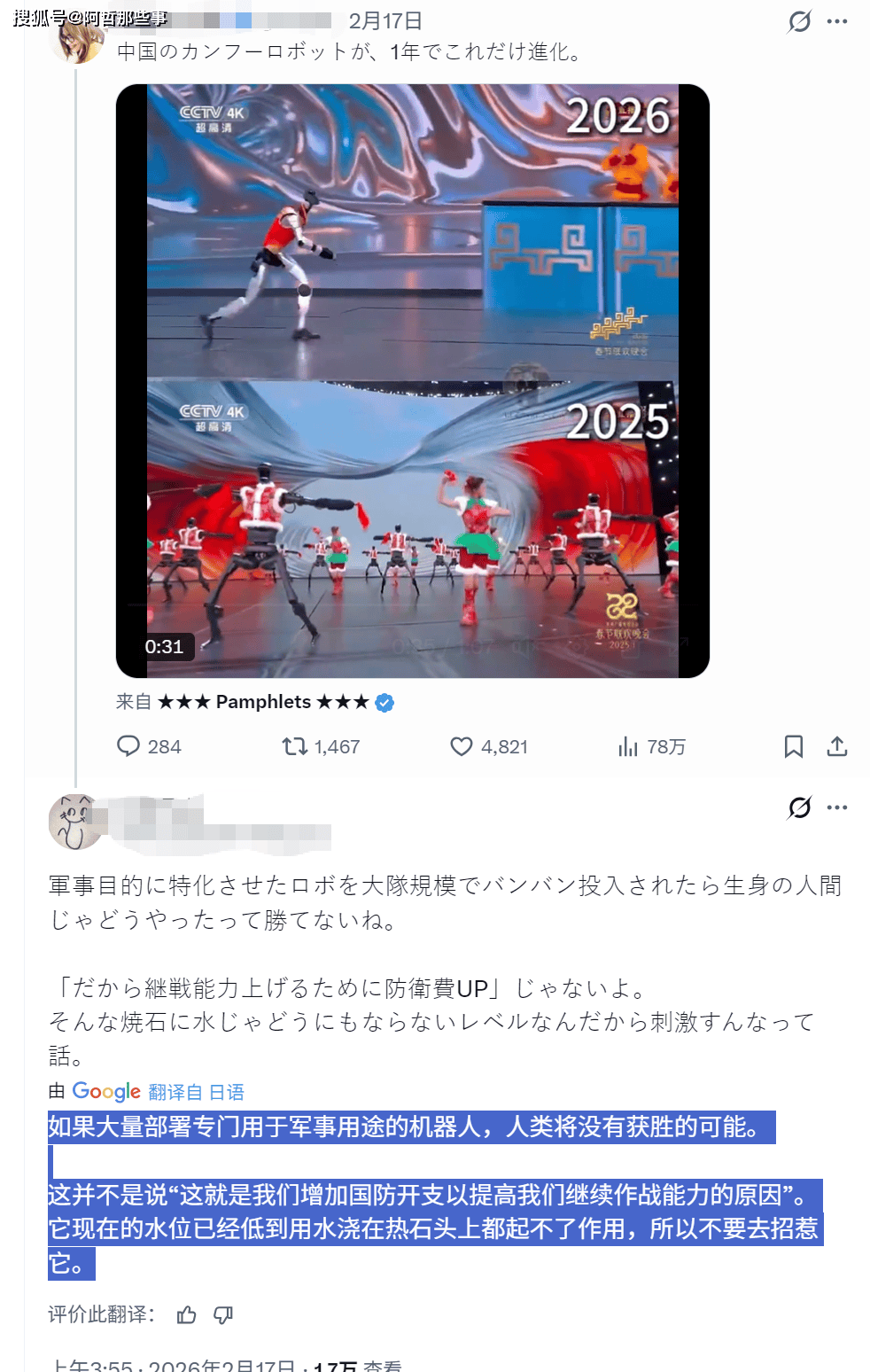Play the kung fu robot video
Screen dimensions: 870x1372
412,381
